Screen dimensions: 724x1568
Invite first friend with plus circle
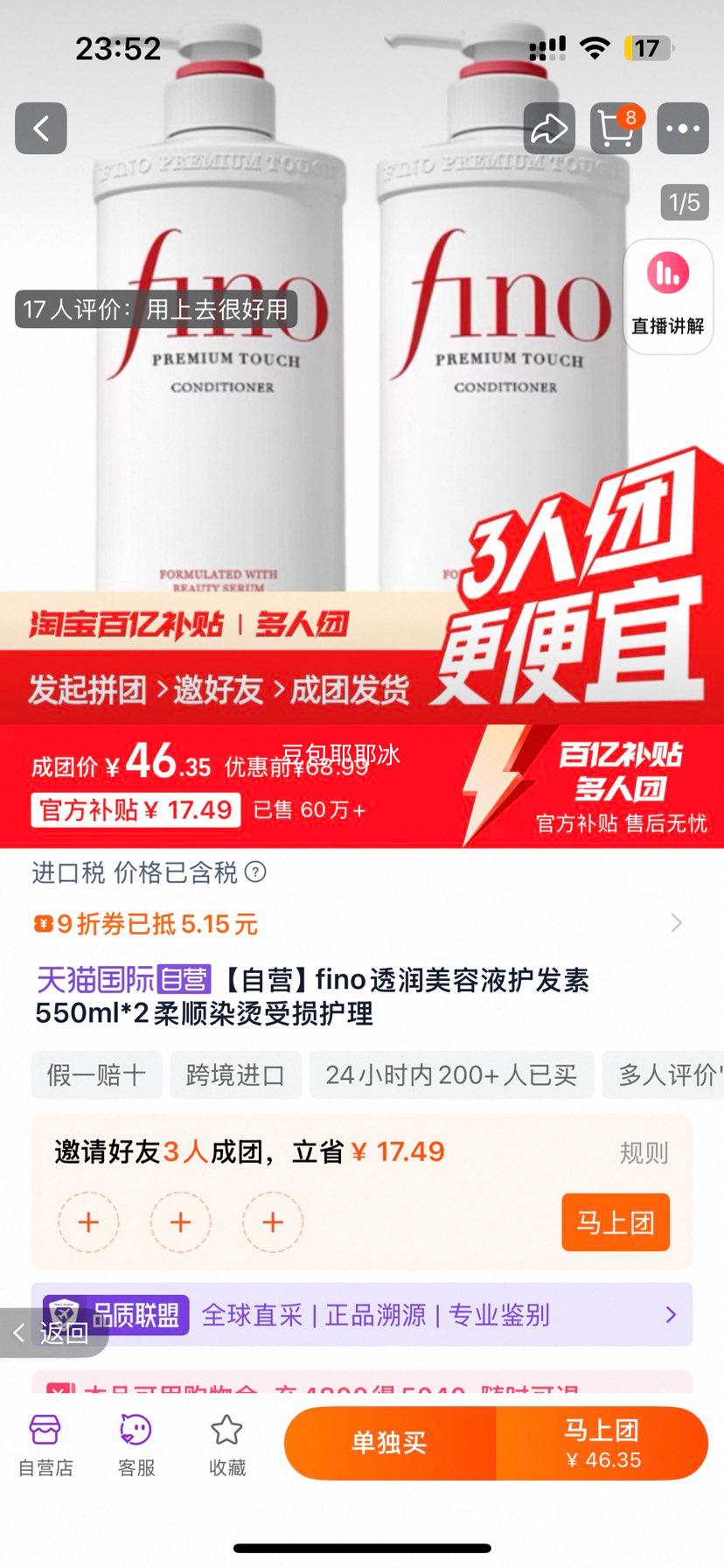point(88,1222)
